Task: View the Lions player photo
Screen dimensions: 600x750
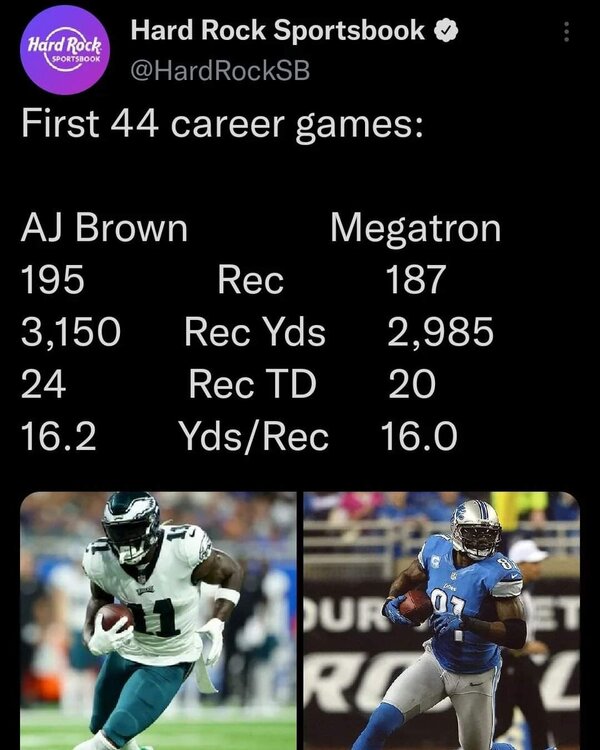Action: (441, 620)
